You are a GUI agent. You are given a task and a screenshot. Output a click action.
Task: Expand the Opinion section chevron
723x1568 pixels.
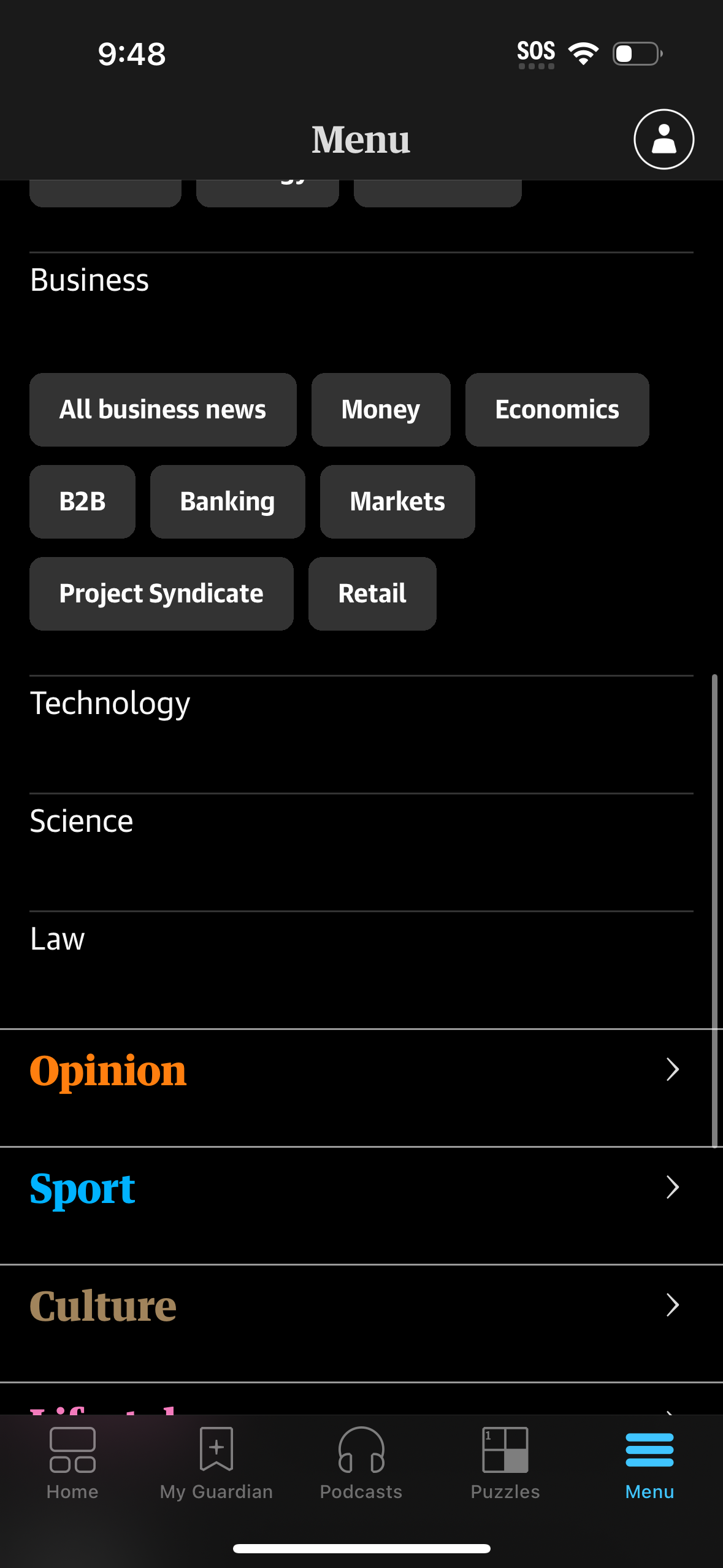(x=673, y=1069)
